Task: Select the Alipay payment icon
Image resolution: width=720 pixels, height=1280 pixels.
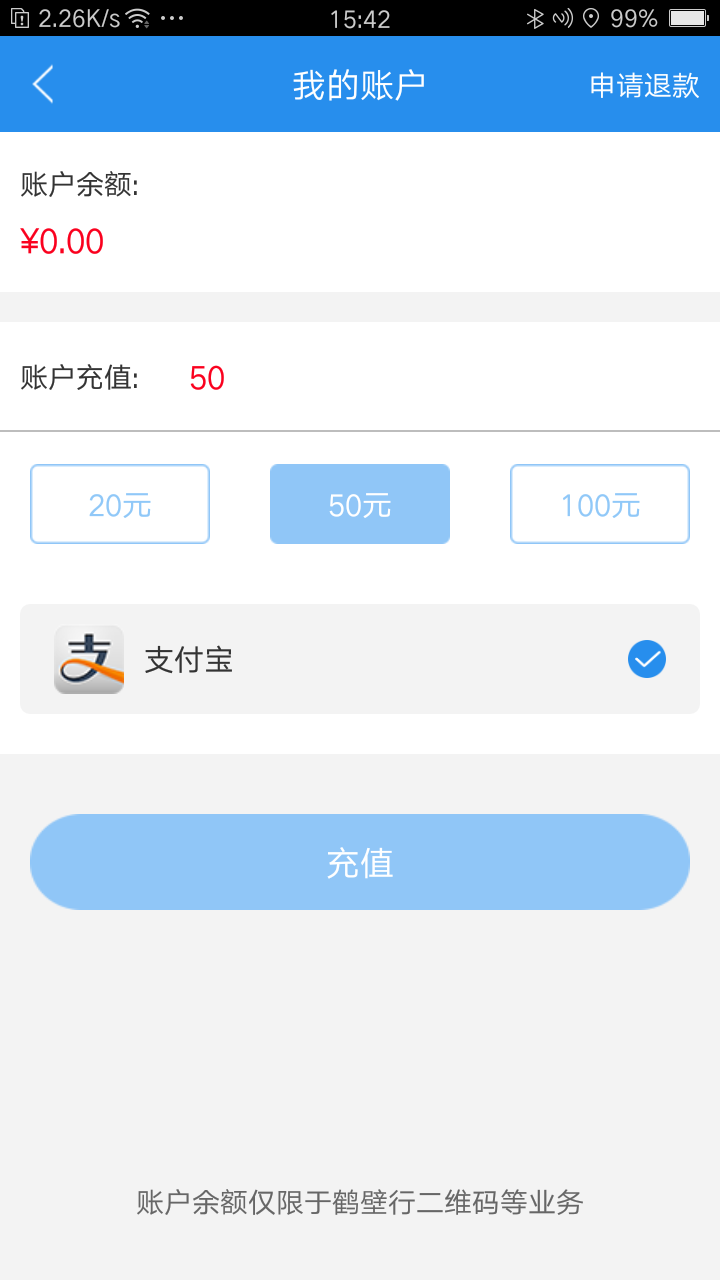Action: (x=88, y=659)
